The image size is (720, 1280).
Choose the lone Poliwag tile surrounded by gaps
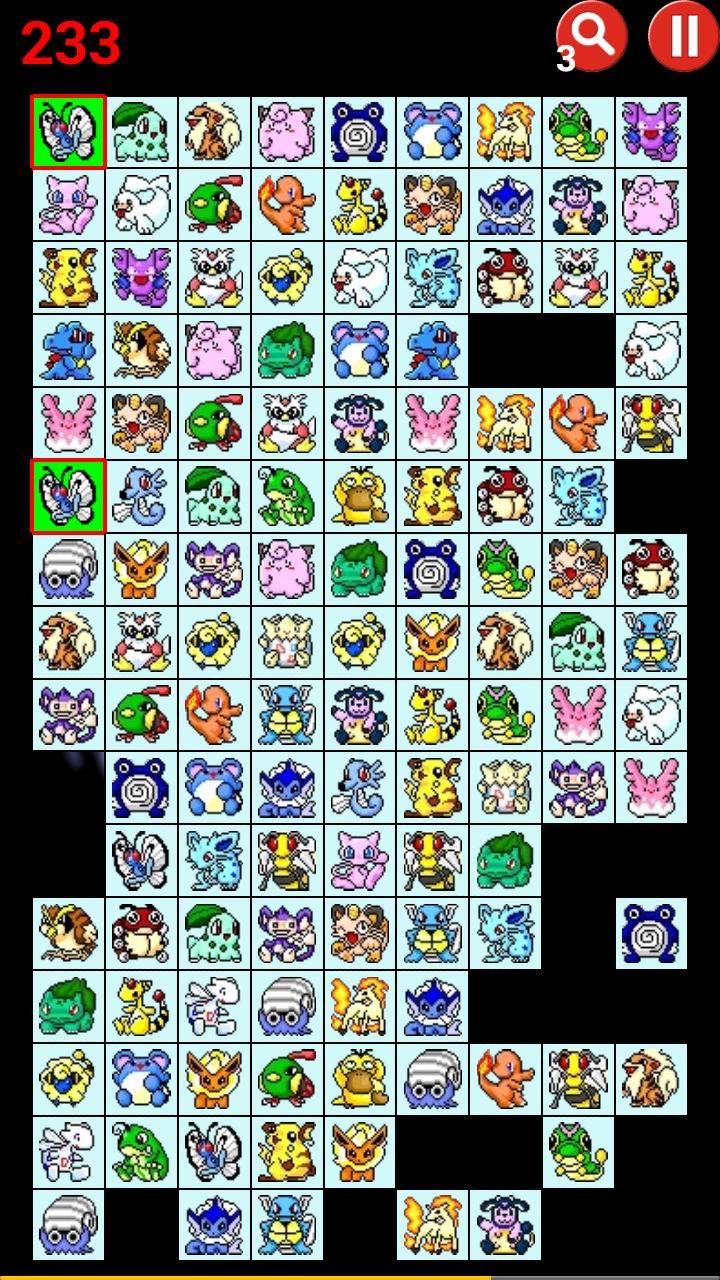pyautogui.click(x=651, y=933)
